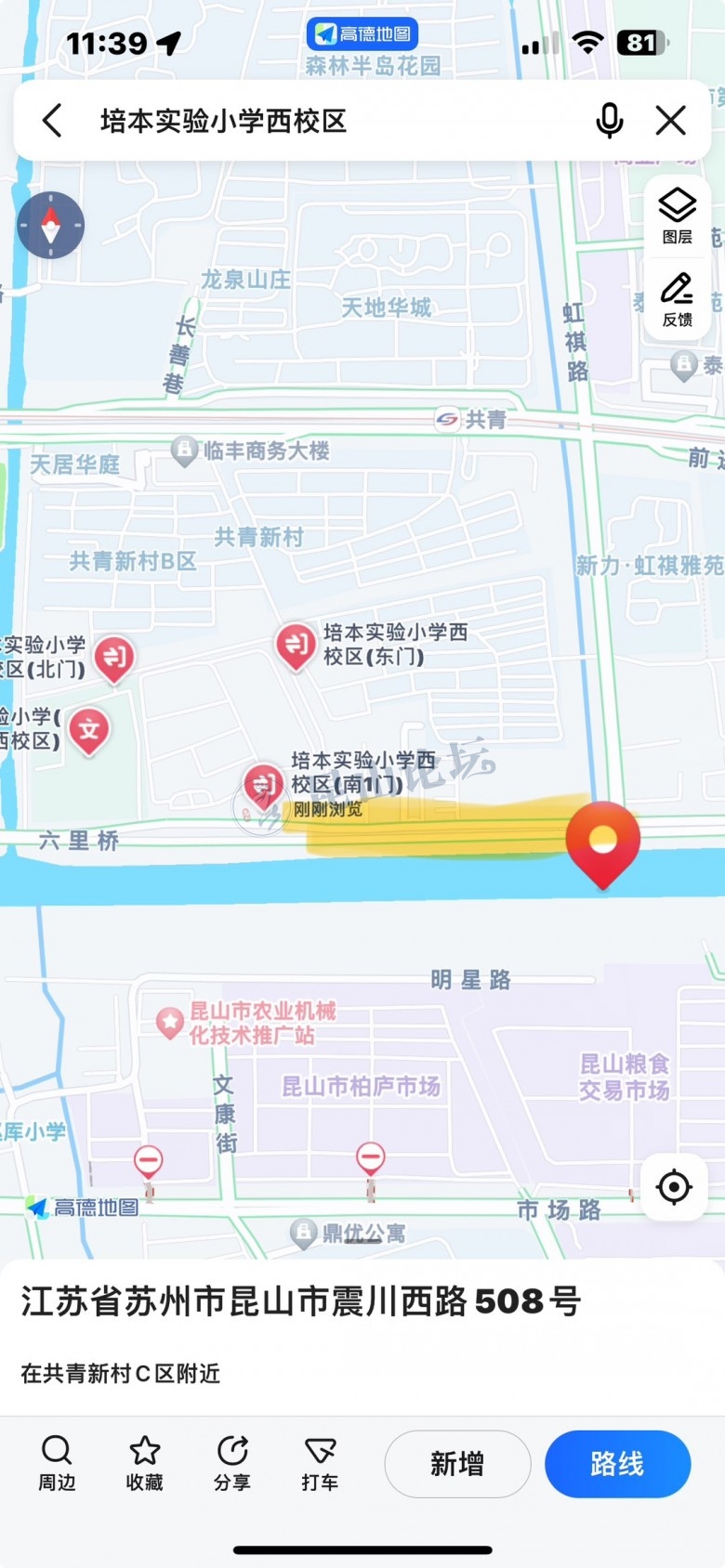Open 反馈 feedback editor
This screenshot has height=1568, width=725.
(678, 299)
